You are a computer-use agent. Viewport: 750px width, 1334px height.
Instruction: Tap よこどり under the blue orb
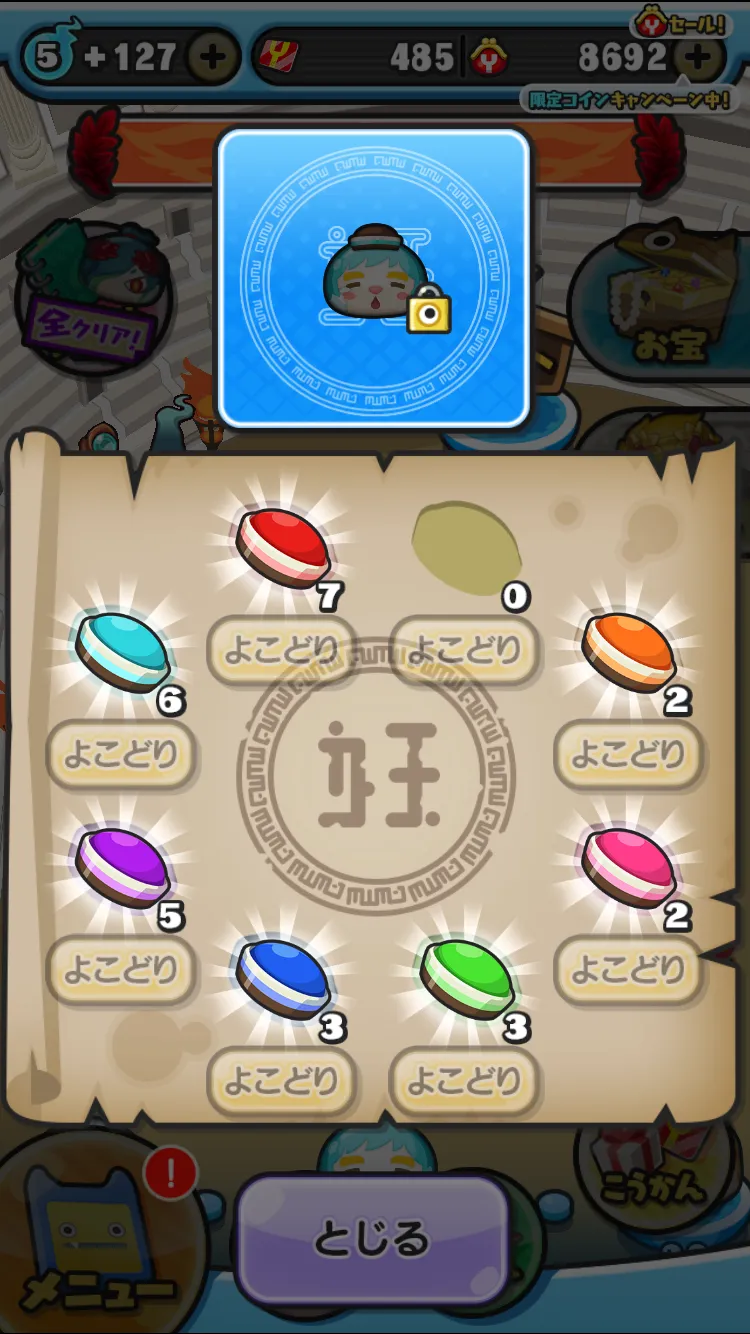pos(281,1081)
